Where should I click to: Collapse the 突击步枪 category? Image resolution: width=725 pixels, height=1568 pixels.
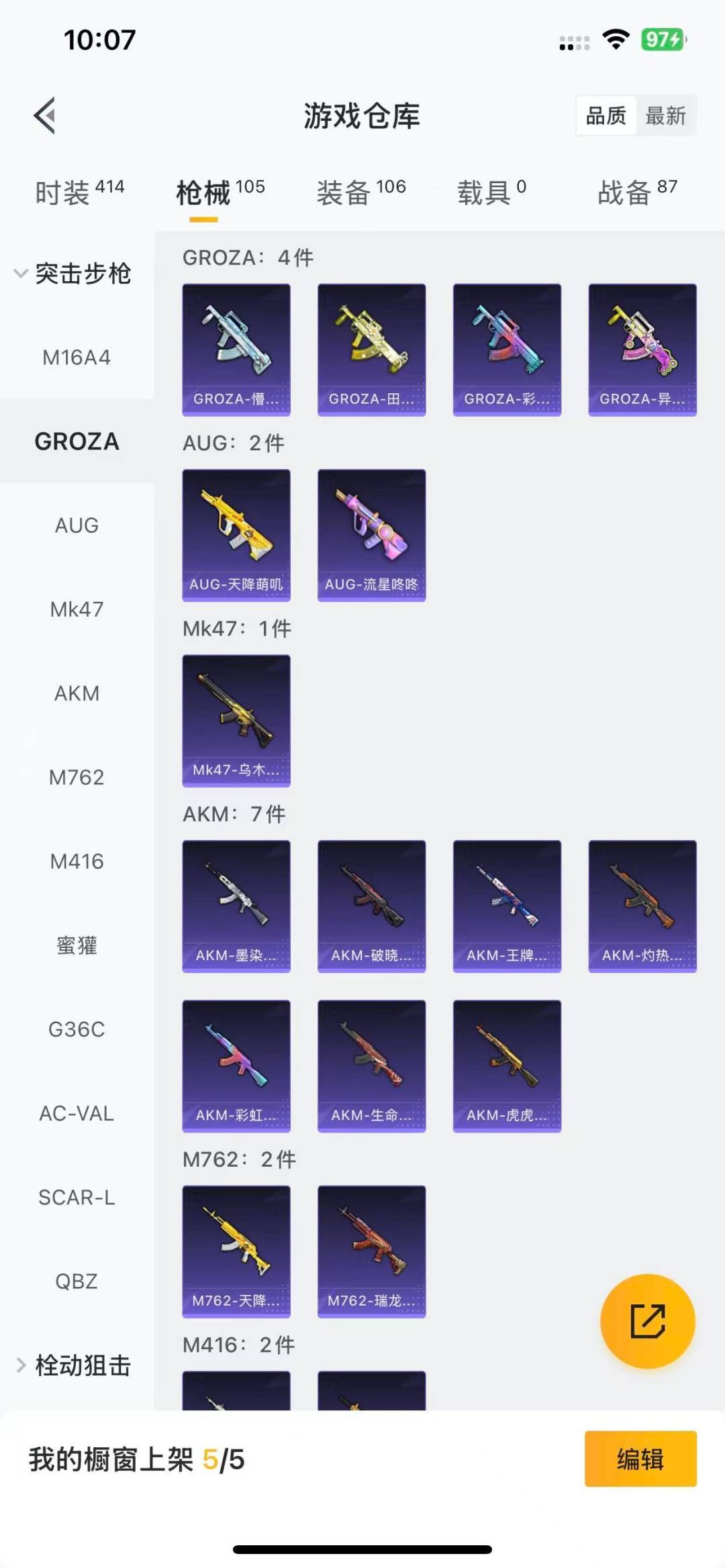74,274
